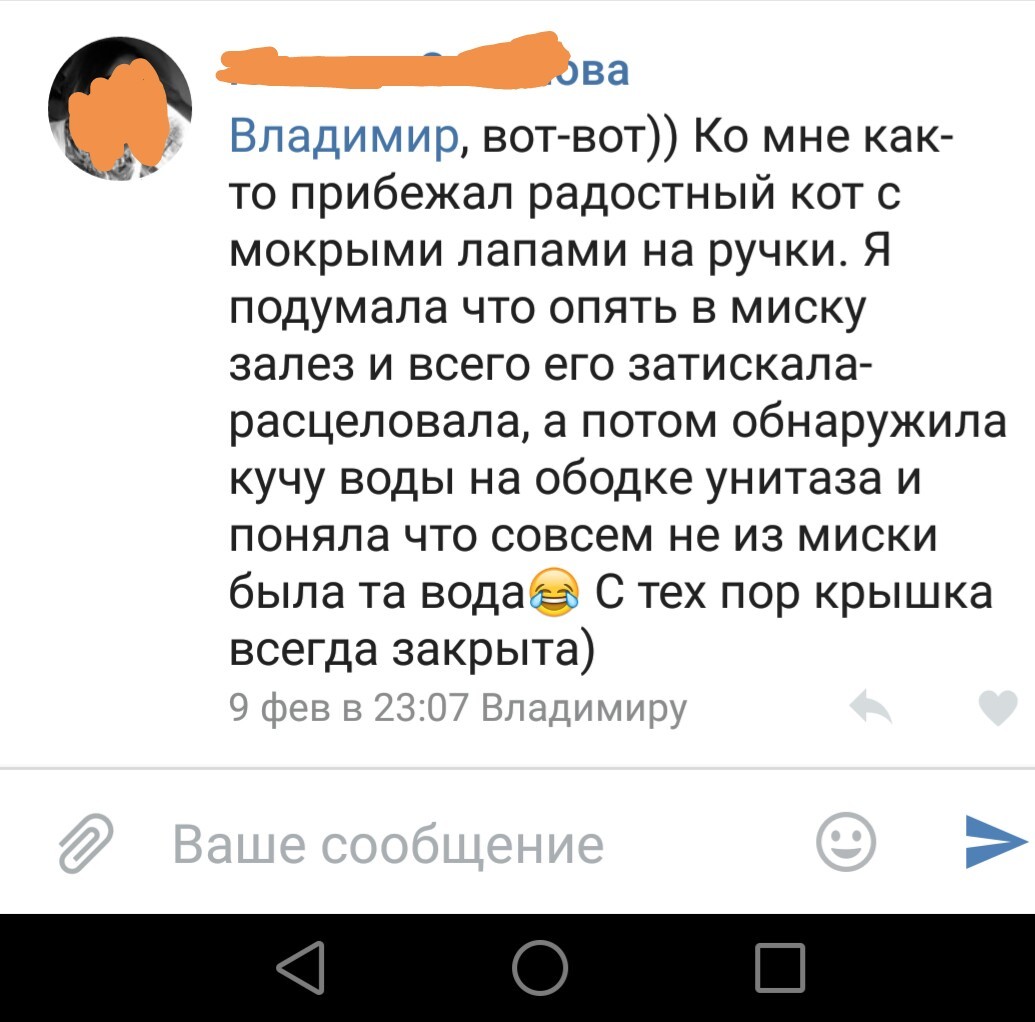Like the comment about the cat

tap(996, 708)
